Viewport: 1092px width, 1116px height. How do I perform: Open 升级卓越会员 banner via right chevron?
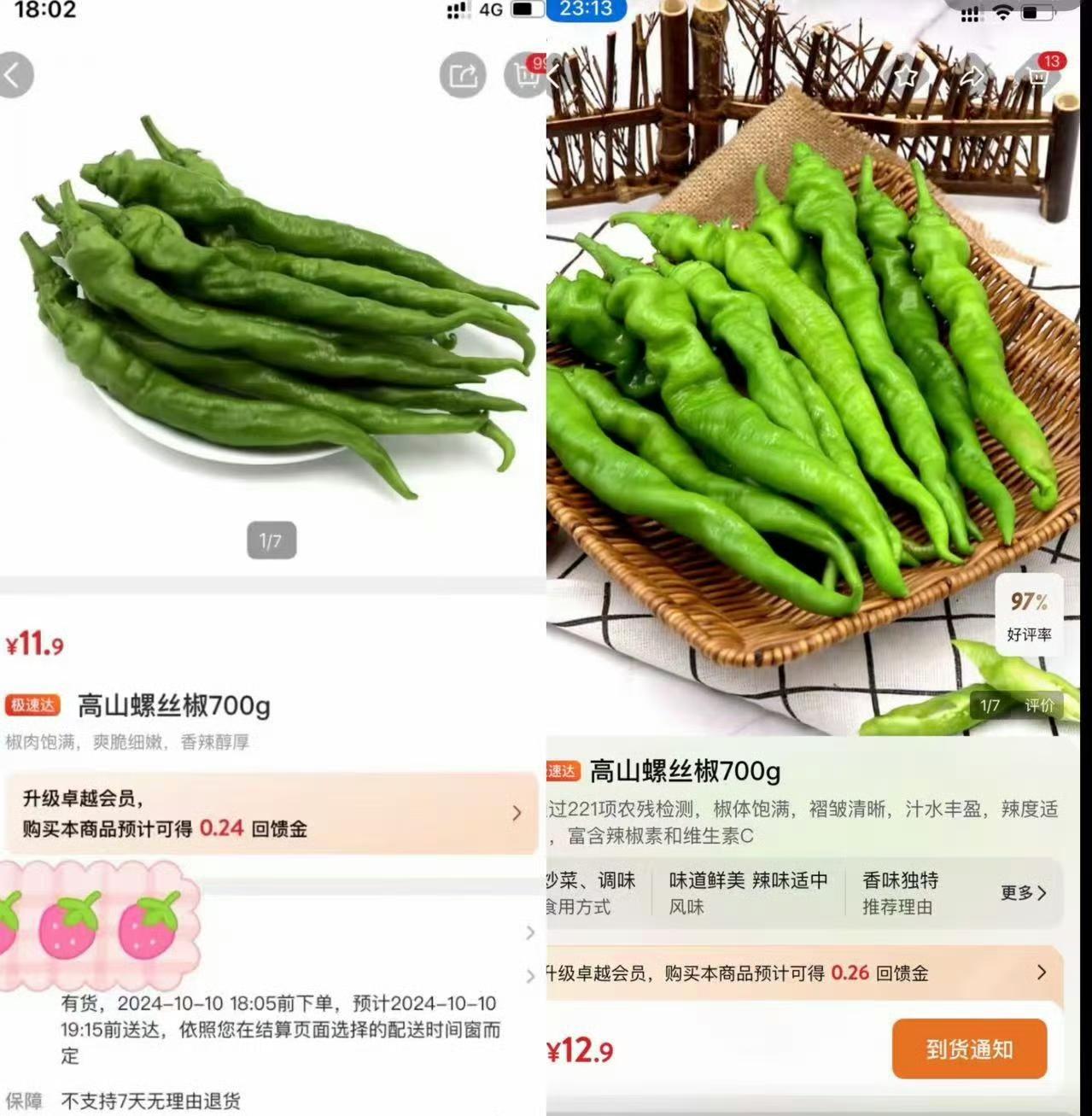(x=517, y=814)
